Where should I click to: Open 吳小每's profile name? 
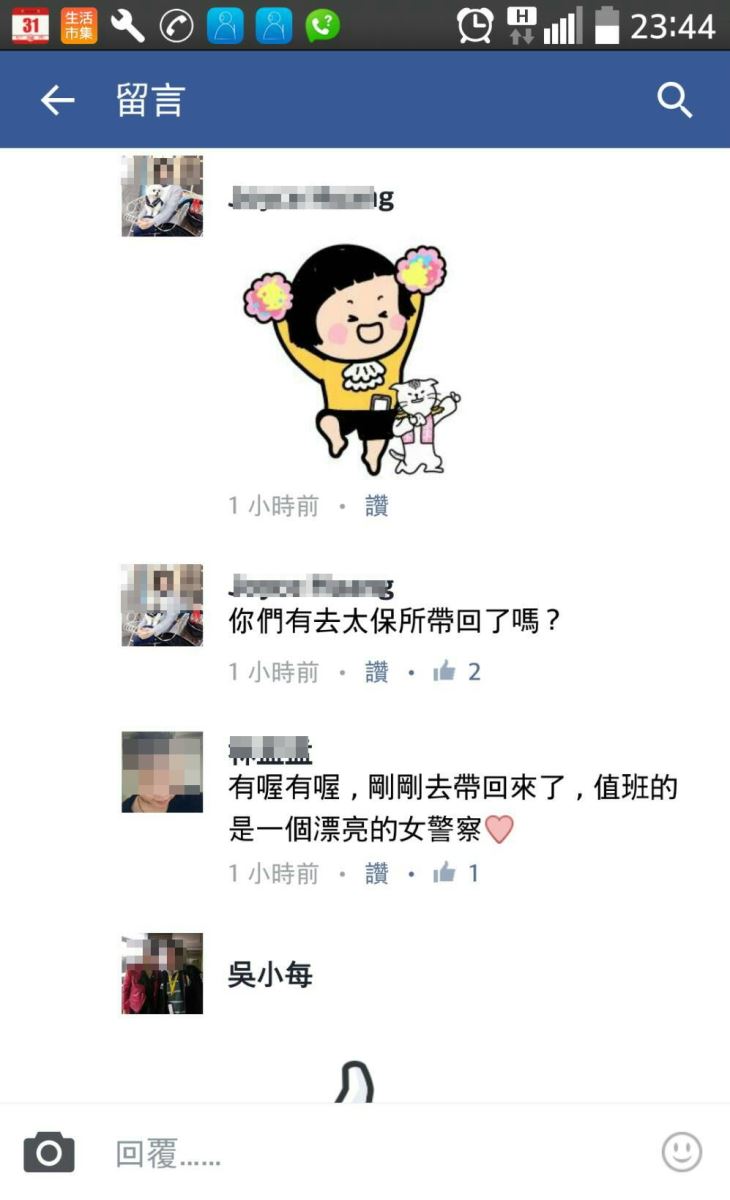[270, 974]
